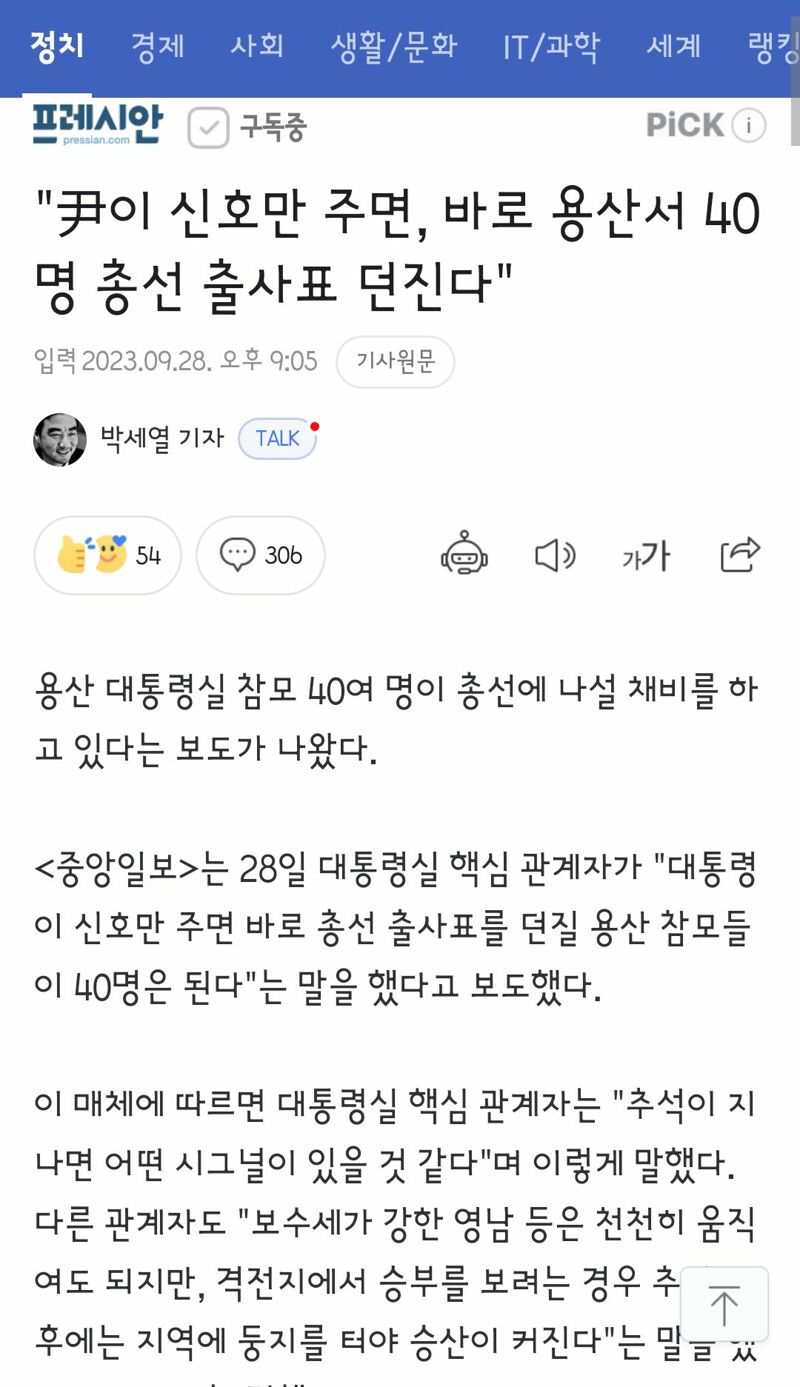Viewport: 800px width, 1387px height.
Task: Open reporter 박세열's profile
Action: coord(128,438)
